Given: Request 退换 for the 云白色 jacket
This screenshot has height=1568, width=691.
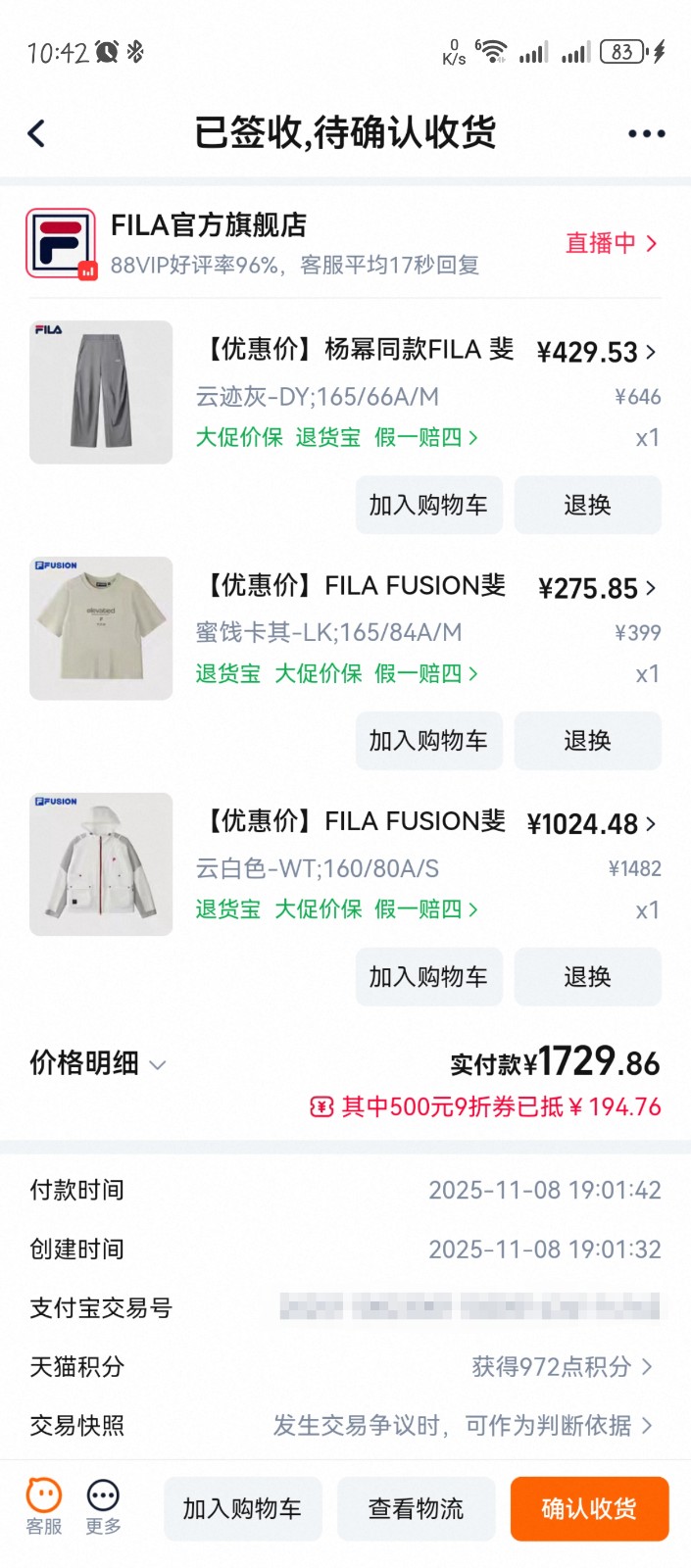Looking at the screenshot, I should pyautogui.click(x=587, y=977).
